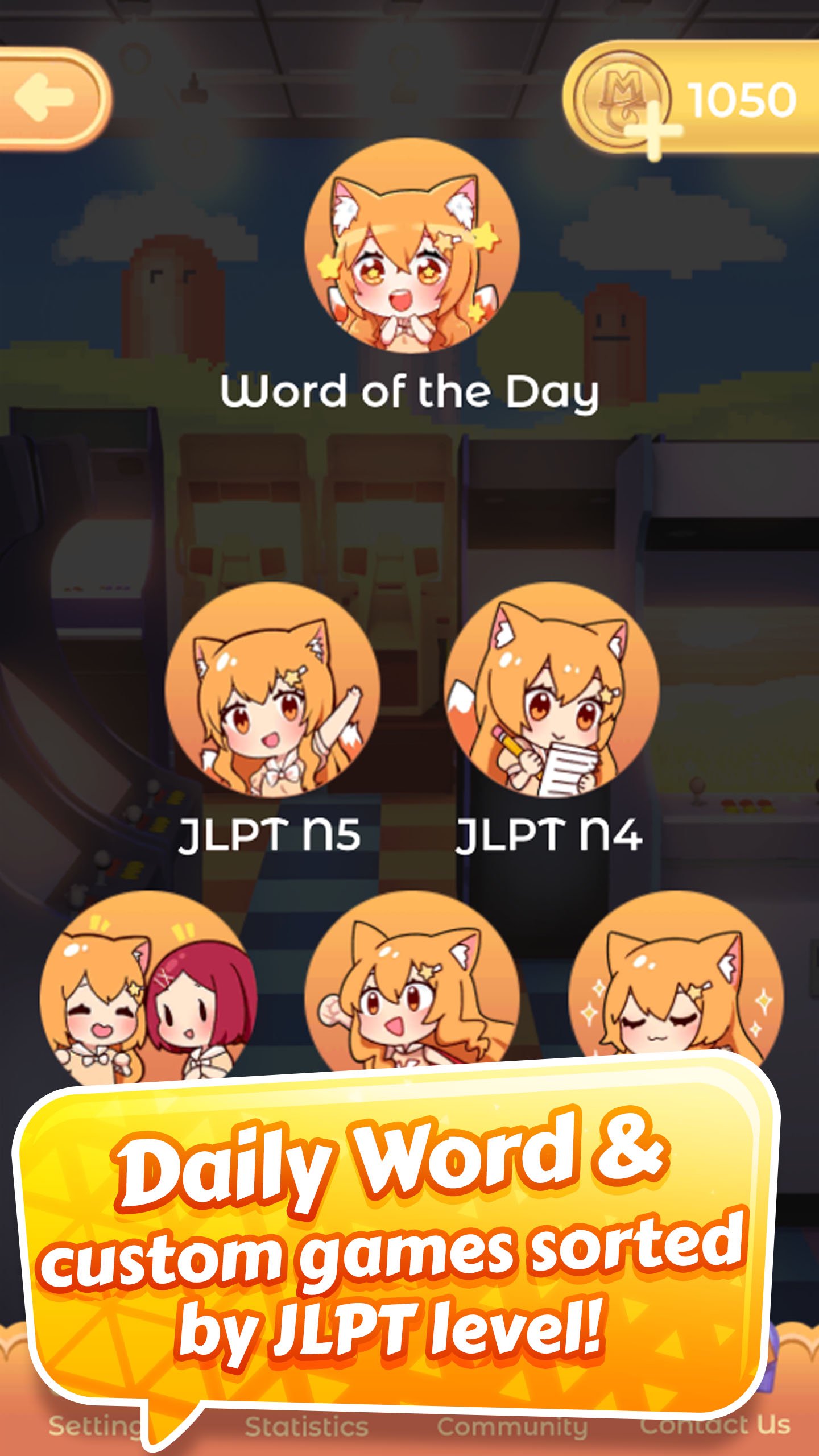The image size is (819, 1456).
Task: Open the tile with the red-haired girl
Action: (148, 987)
